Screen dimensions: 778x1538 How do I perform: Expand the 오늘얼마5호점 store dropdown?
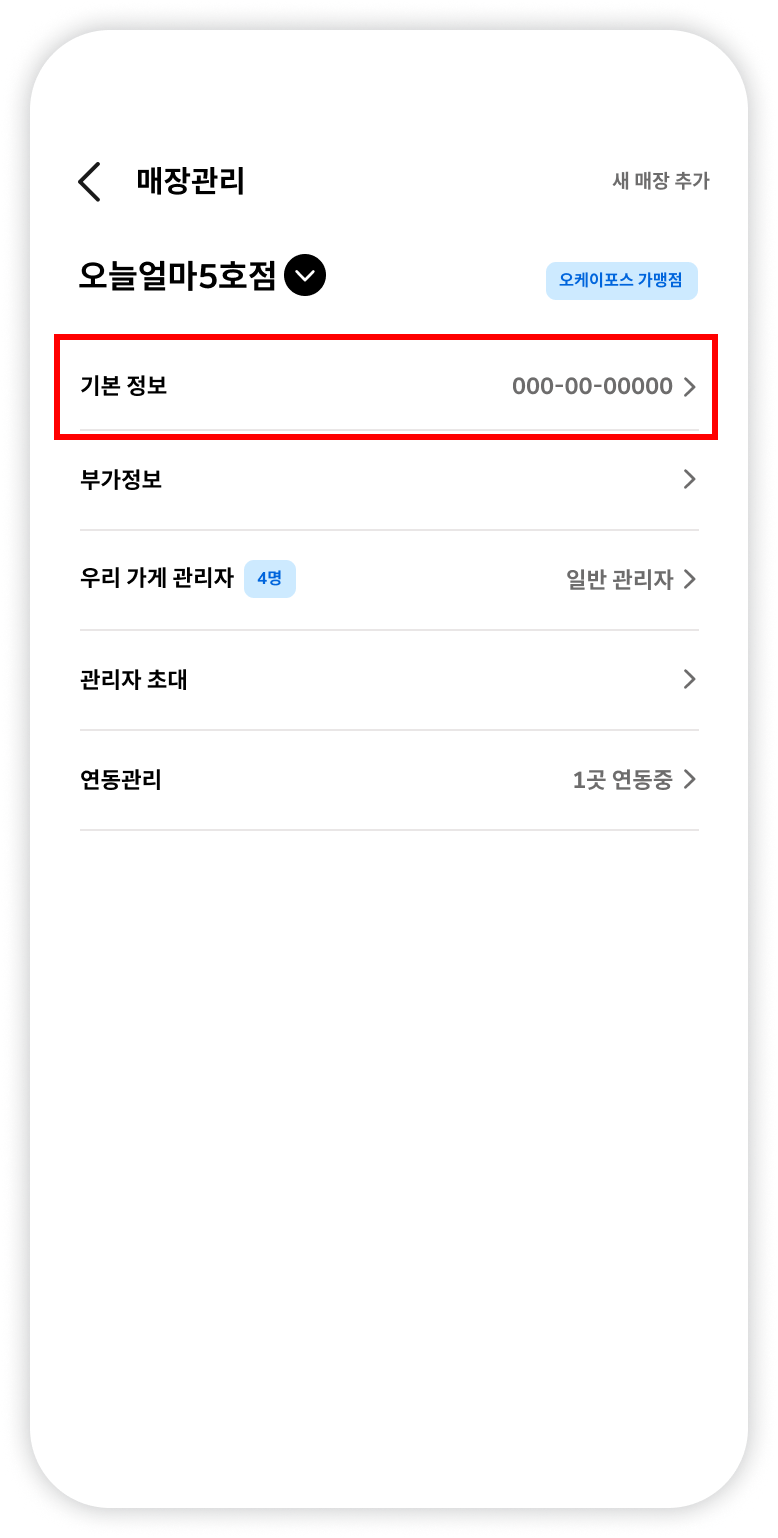[x=305, y=275]
